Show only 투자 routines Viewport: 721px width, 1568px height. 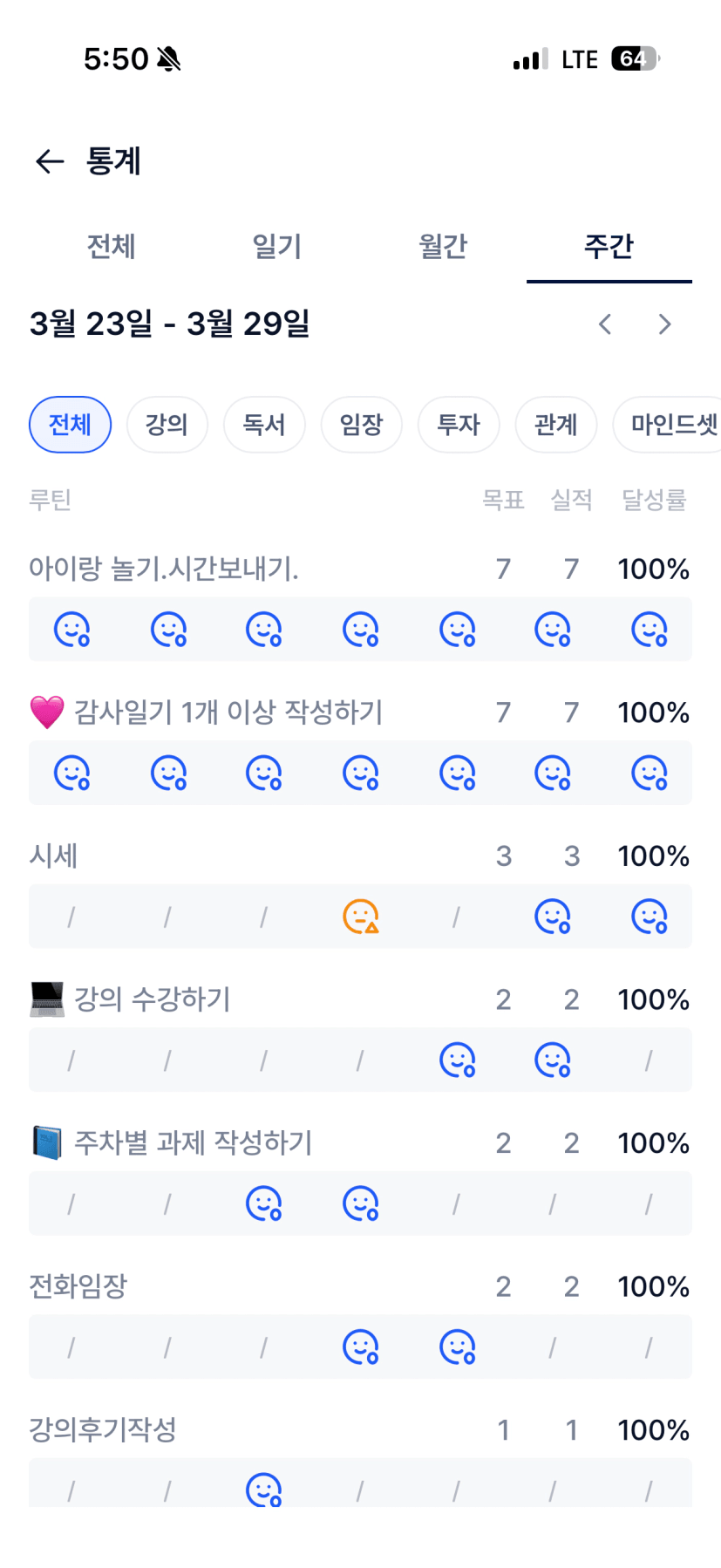(459, 425)
